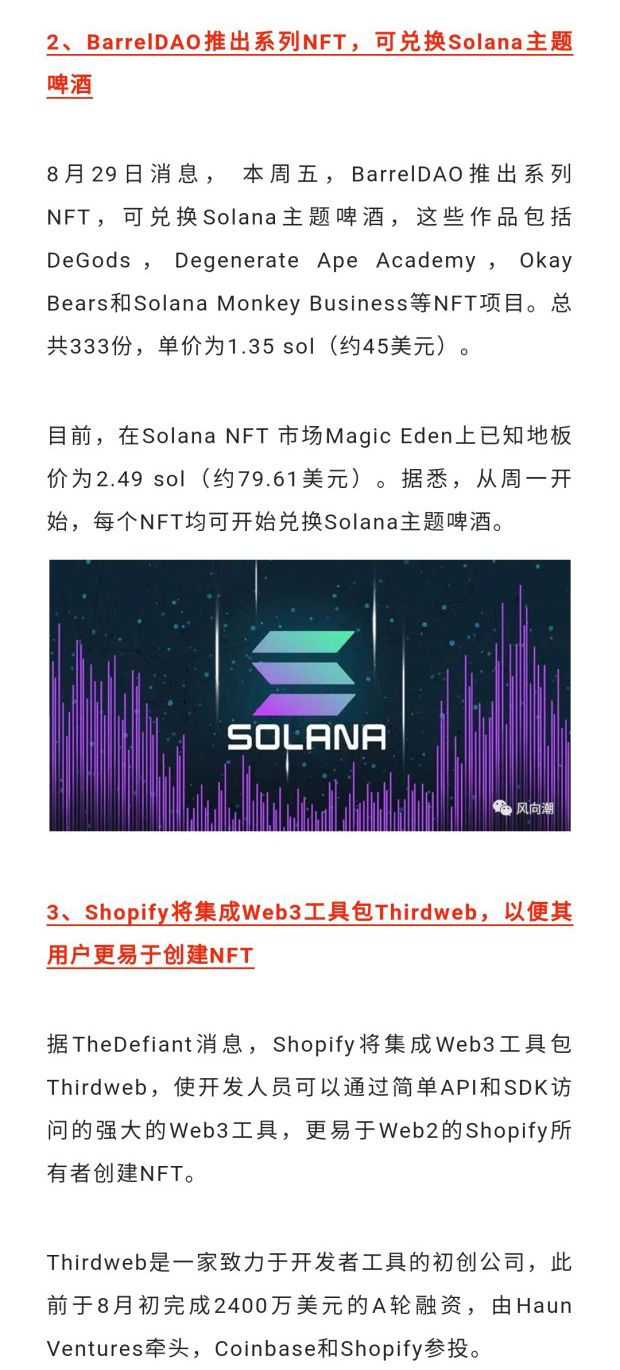View the Solana banner image
This screenshot has height=1370, width=620.
(x=309, y=695)
